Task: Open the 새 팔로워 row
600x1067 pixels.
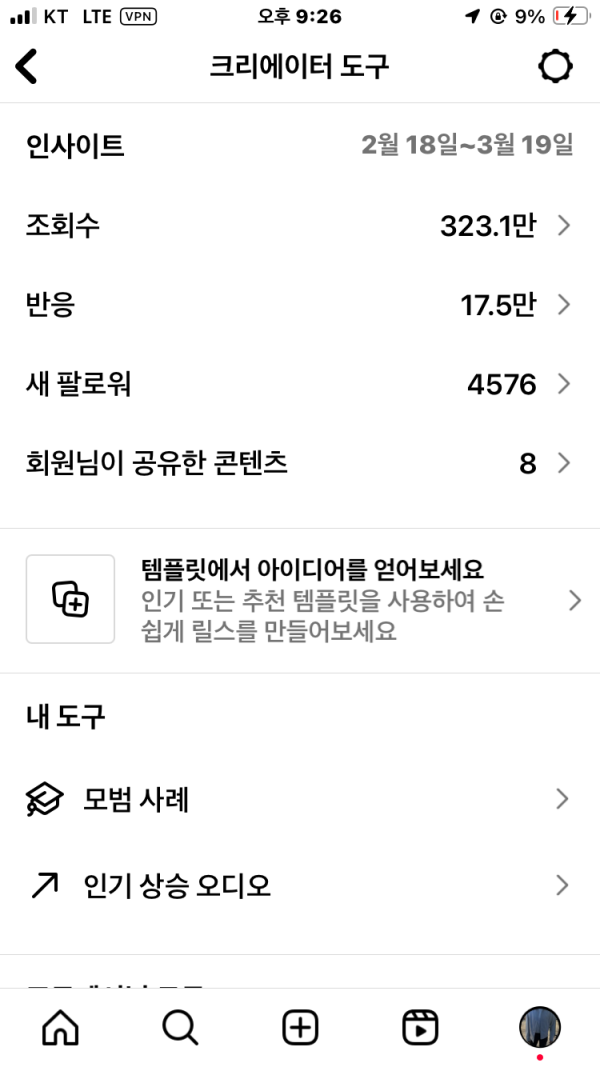Action: (x=298, y=384)
